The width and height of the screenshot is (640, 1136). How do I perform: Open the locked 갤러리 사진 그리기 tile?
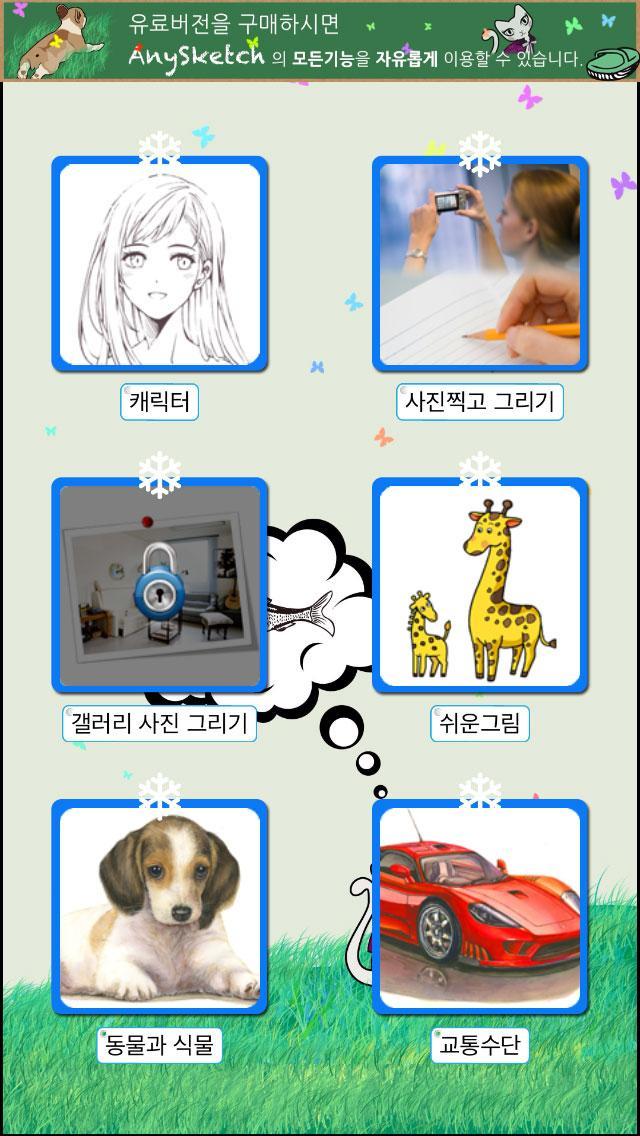(160, 586)
